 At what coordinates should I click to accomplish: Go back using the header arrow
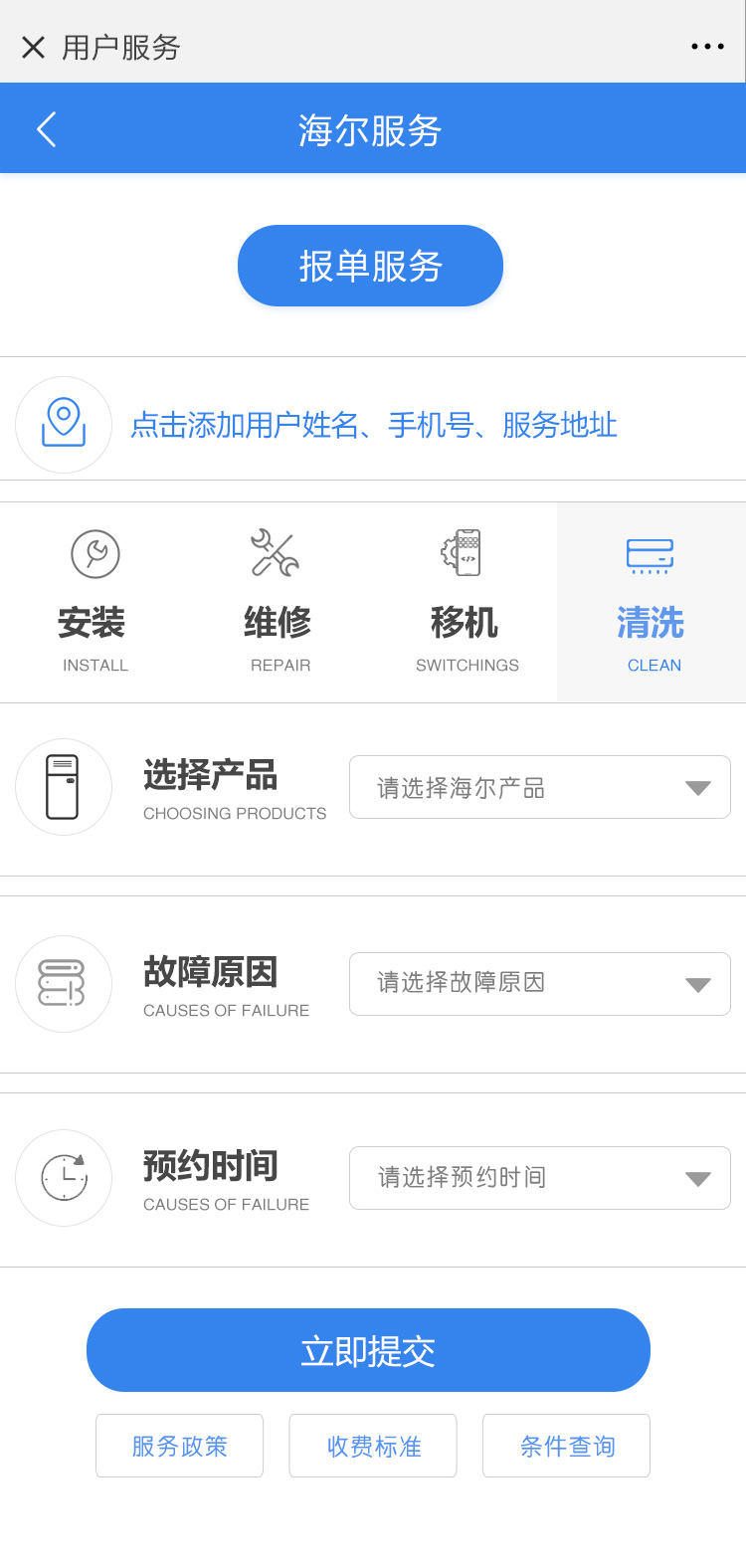coord(46,129)
